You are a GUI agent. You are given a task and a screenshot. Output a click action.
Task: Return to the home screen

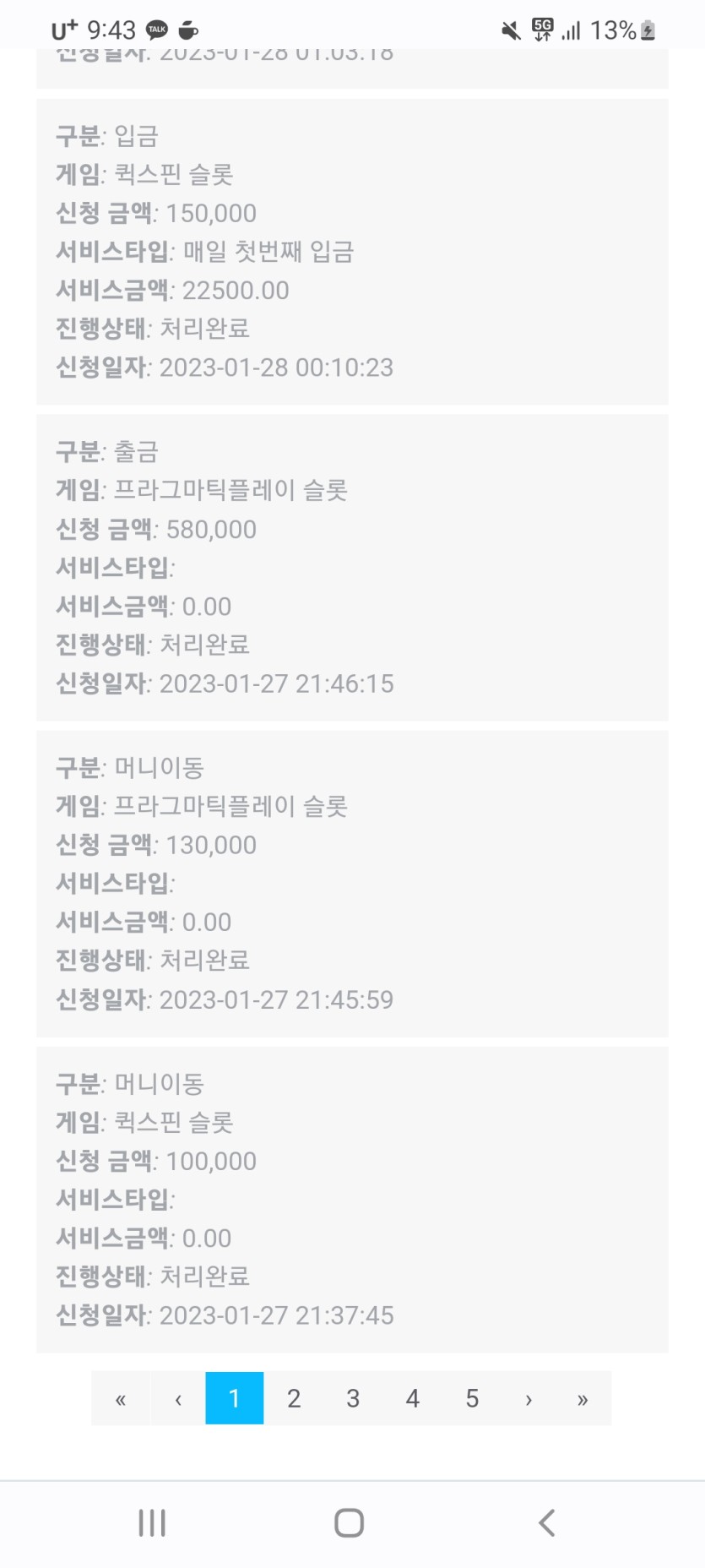(349, 1523)
